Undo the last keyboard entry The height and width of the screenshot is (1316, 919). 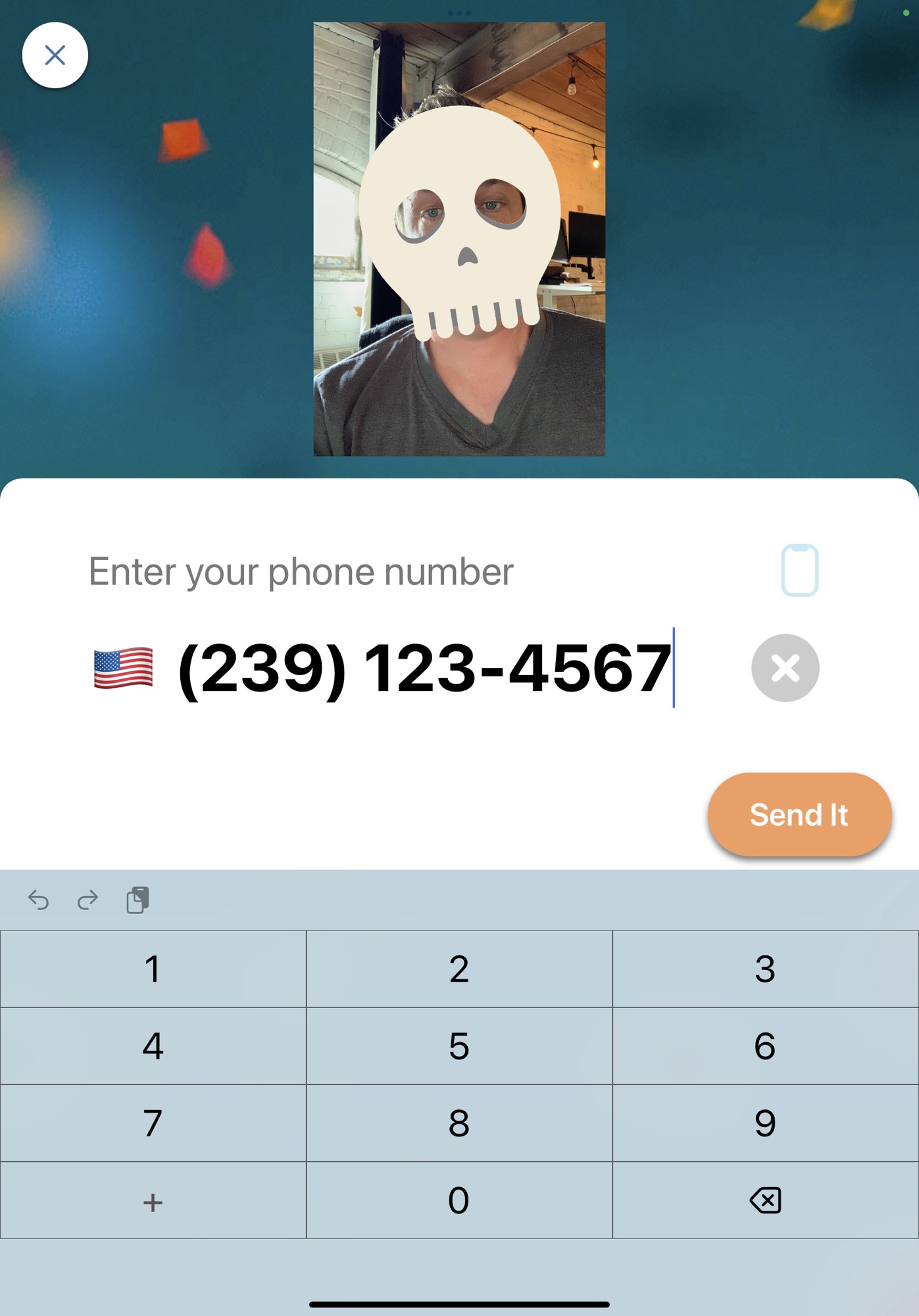point(39,899)
